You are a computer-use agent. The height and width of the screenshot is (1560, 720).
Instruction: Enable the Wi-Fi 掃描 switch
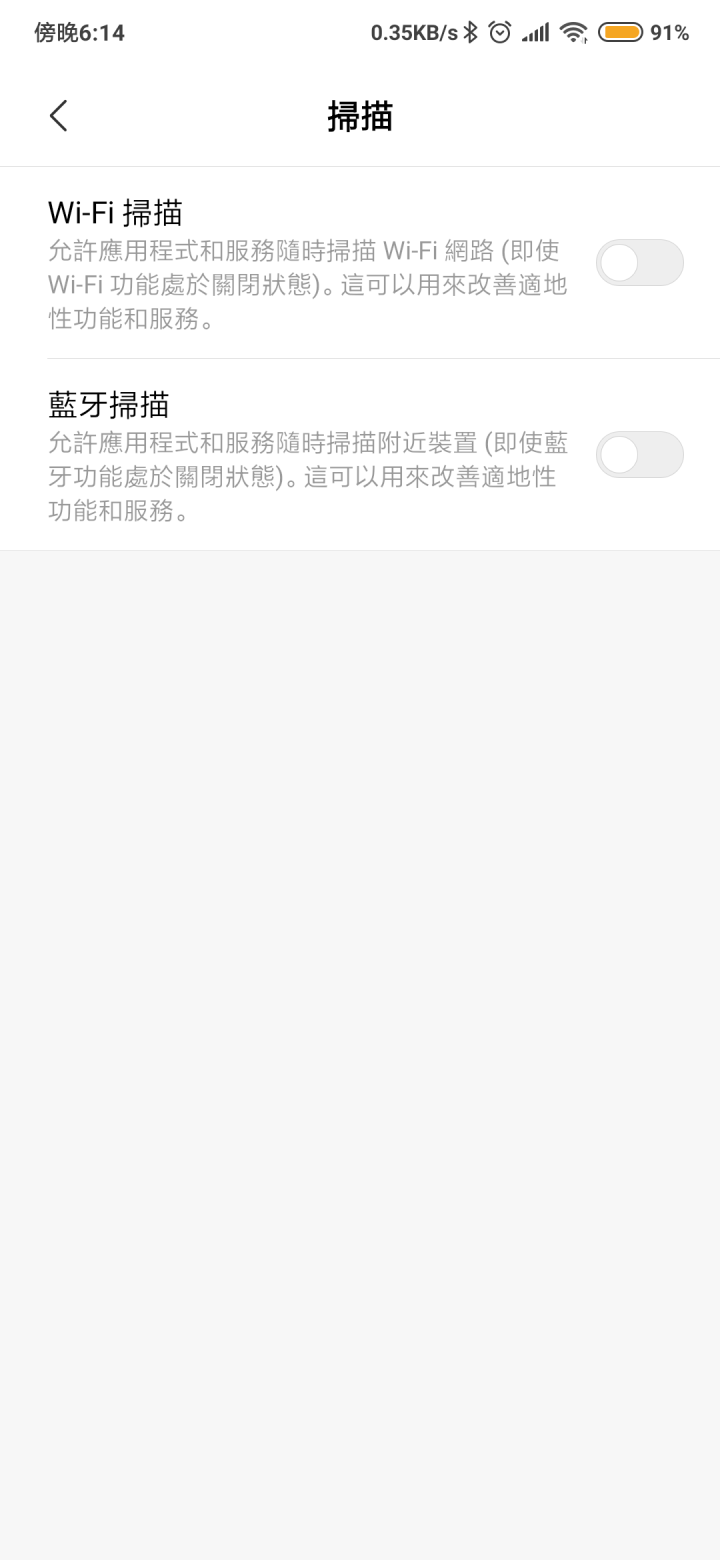(x=640, y=263)
